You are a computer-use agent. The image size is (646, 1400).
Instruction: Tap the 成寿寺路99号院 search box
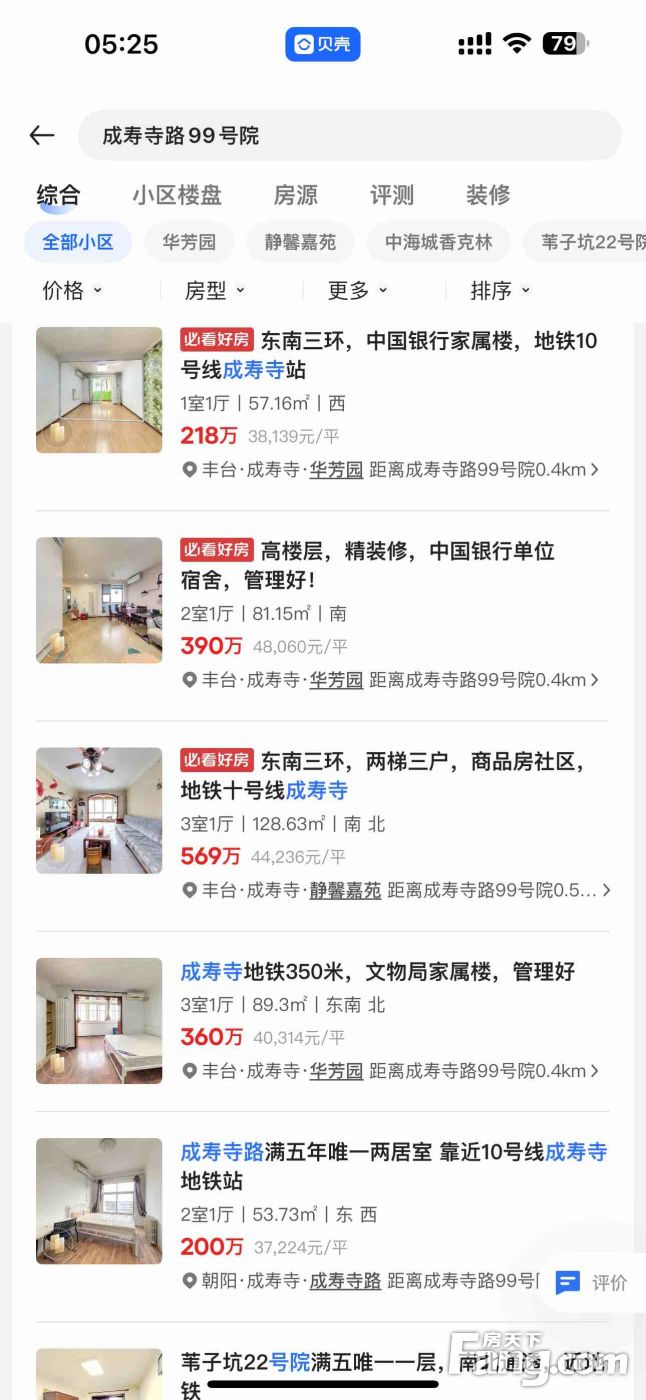pyautogui.click(x=350, y=136)
